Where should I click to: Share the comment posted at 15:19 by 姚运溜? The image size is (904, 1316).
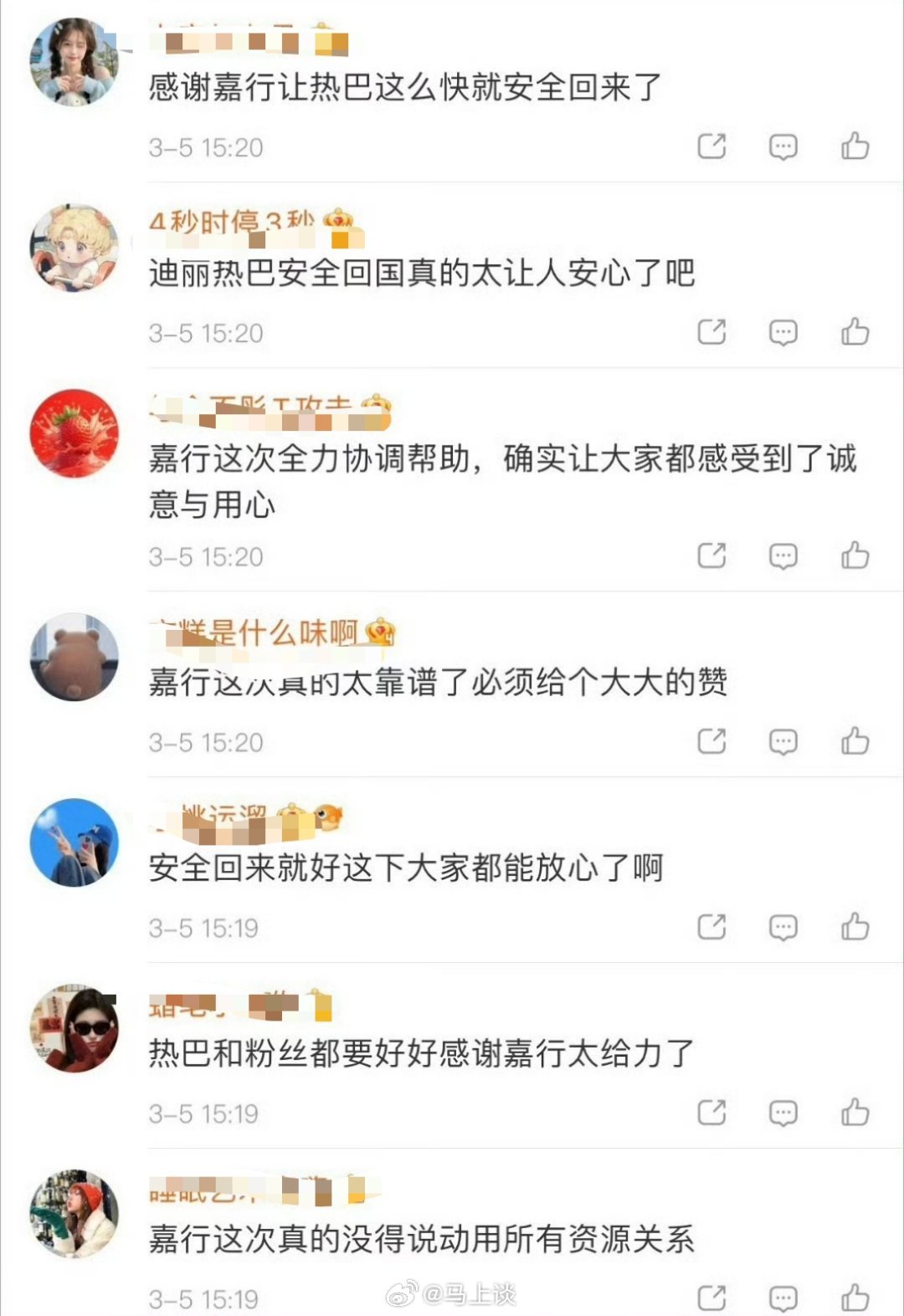point(711,926)
